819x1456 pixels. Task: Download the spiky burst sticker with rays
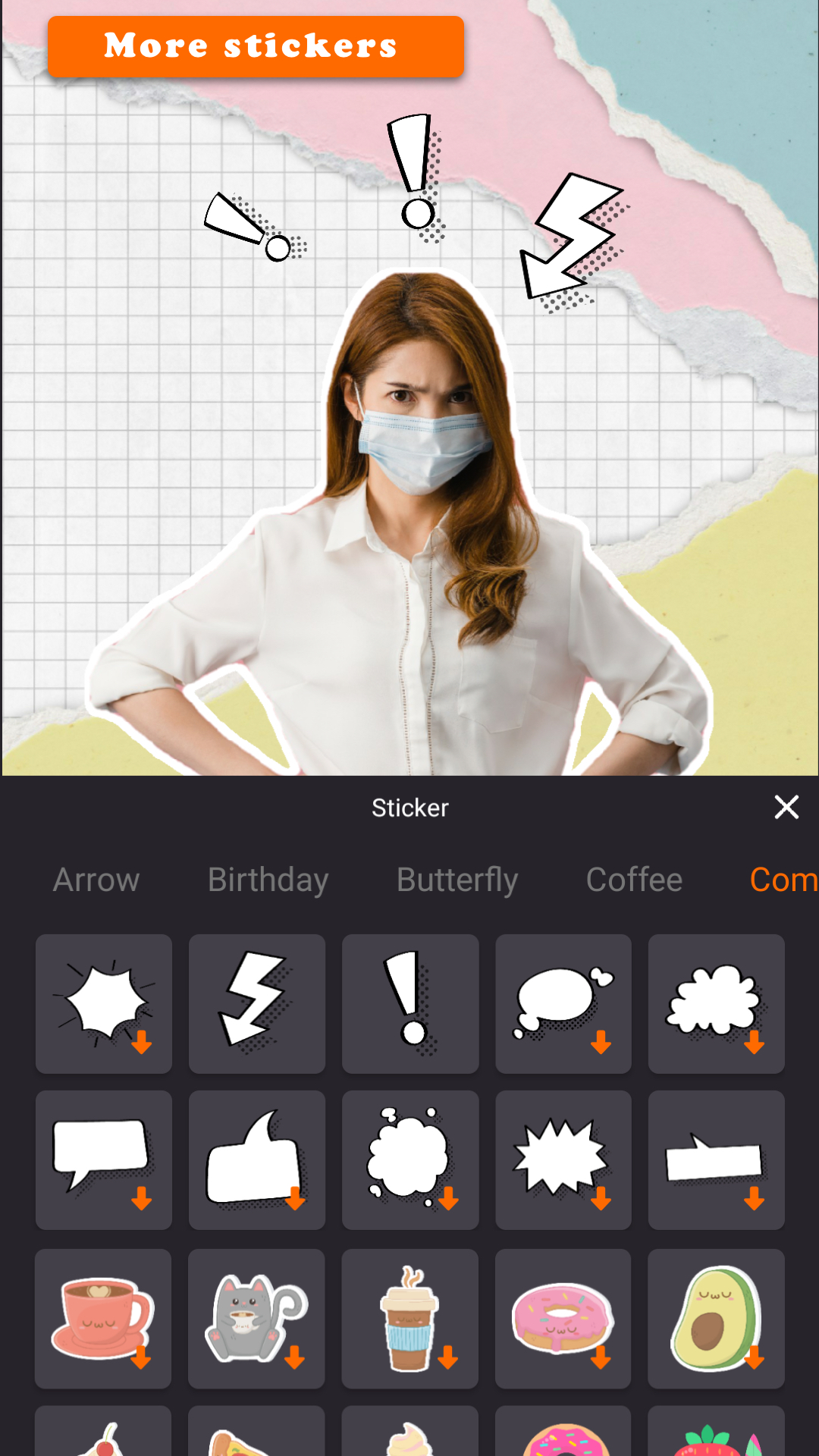tap(104, 1003)
